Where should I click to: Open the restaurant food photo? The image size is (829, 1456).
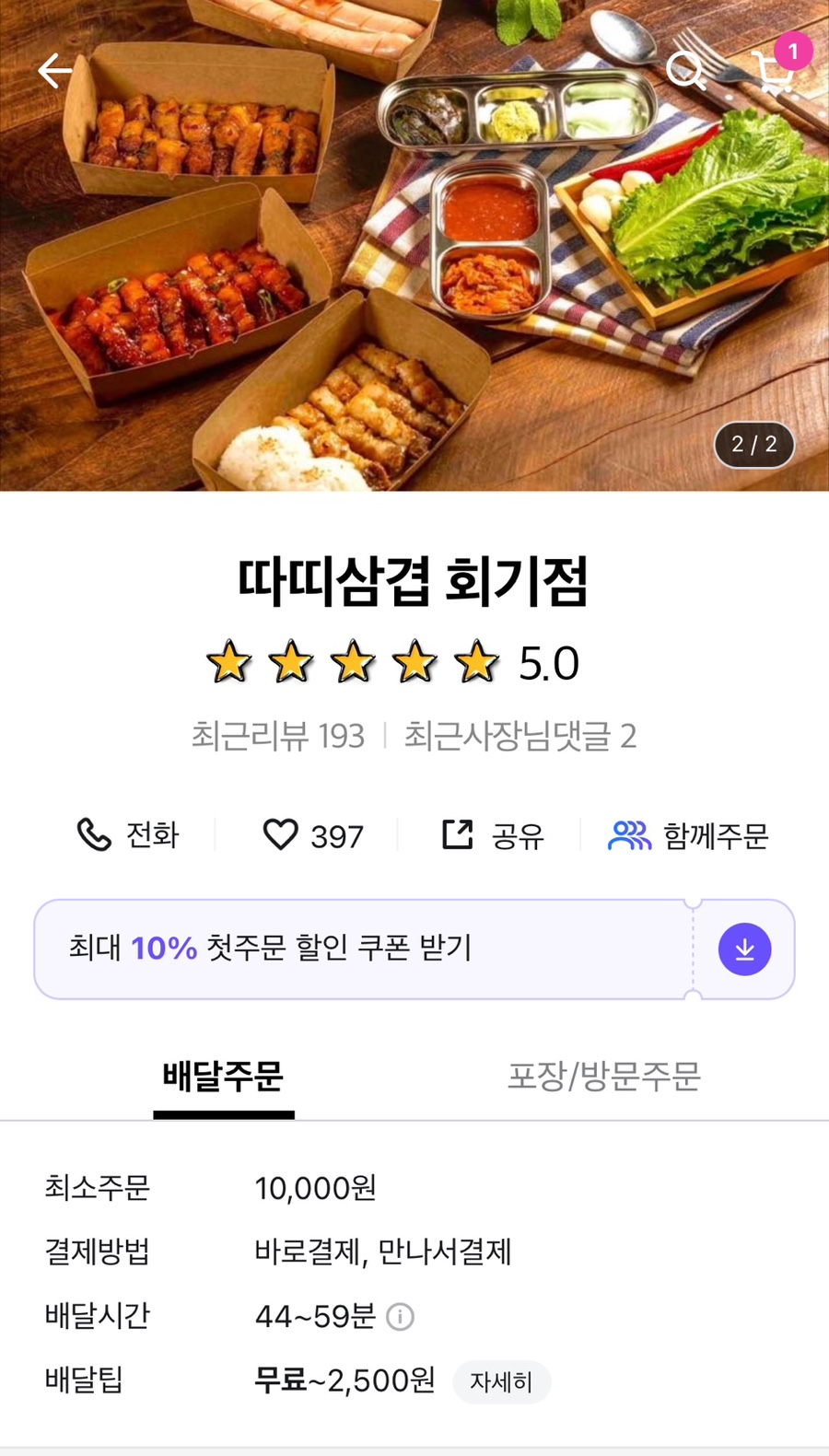click(414, 276)
